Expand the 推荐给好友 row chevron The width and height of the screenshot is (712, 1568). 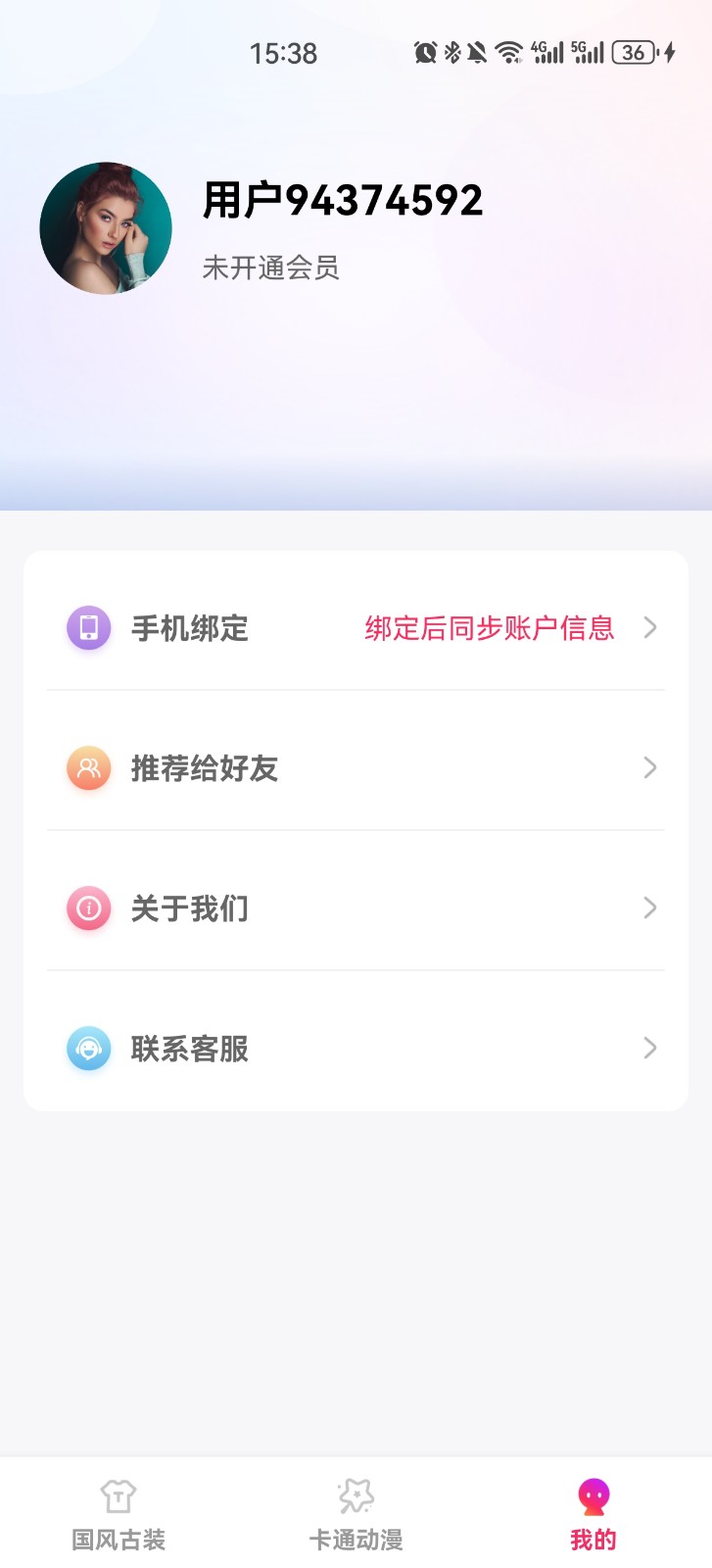coord(649,768)
